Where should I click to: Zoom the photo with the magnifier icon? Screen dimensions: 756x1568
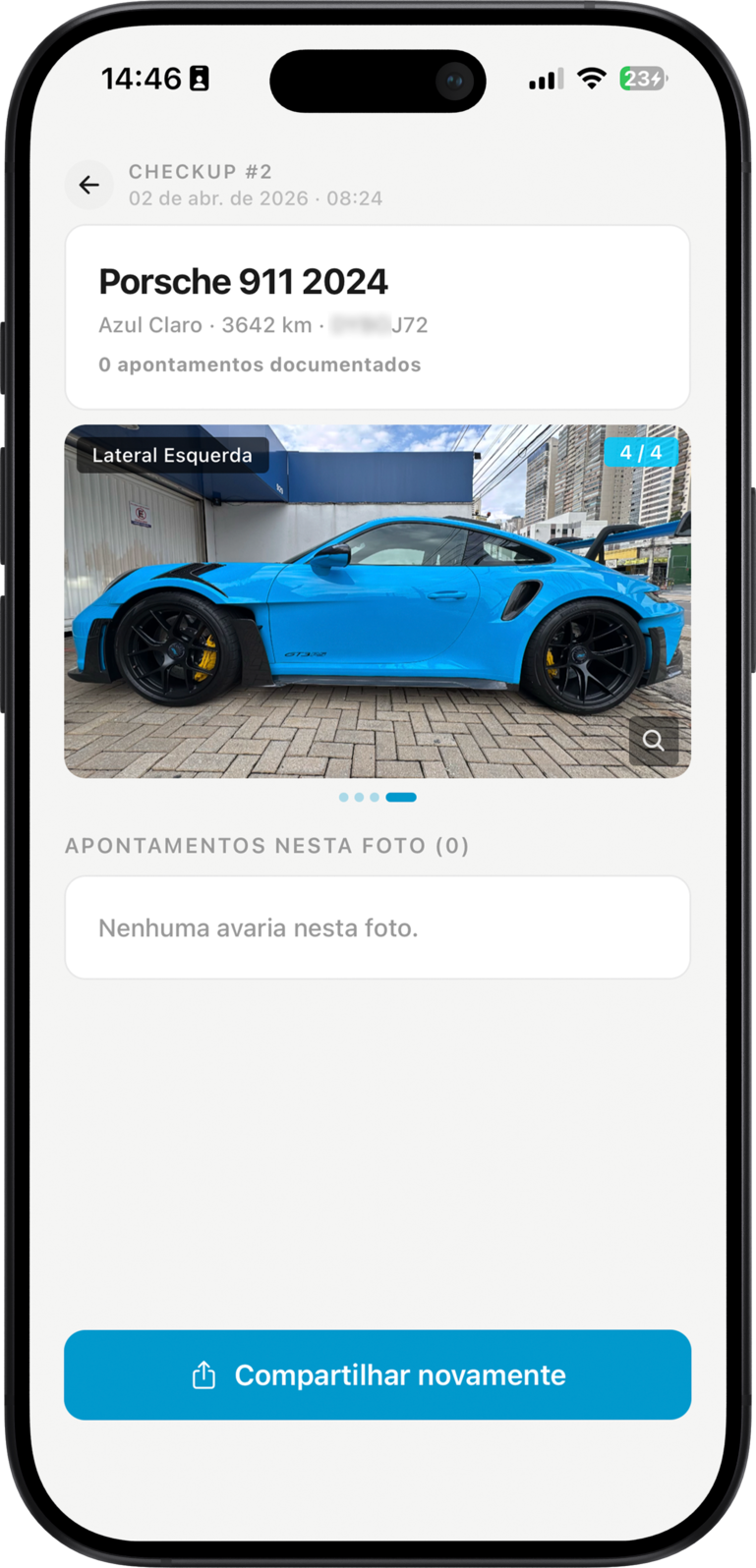click(654, 741)
